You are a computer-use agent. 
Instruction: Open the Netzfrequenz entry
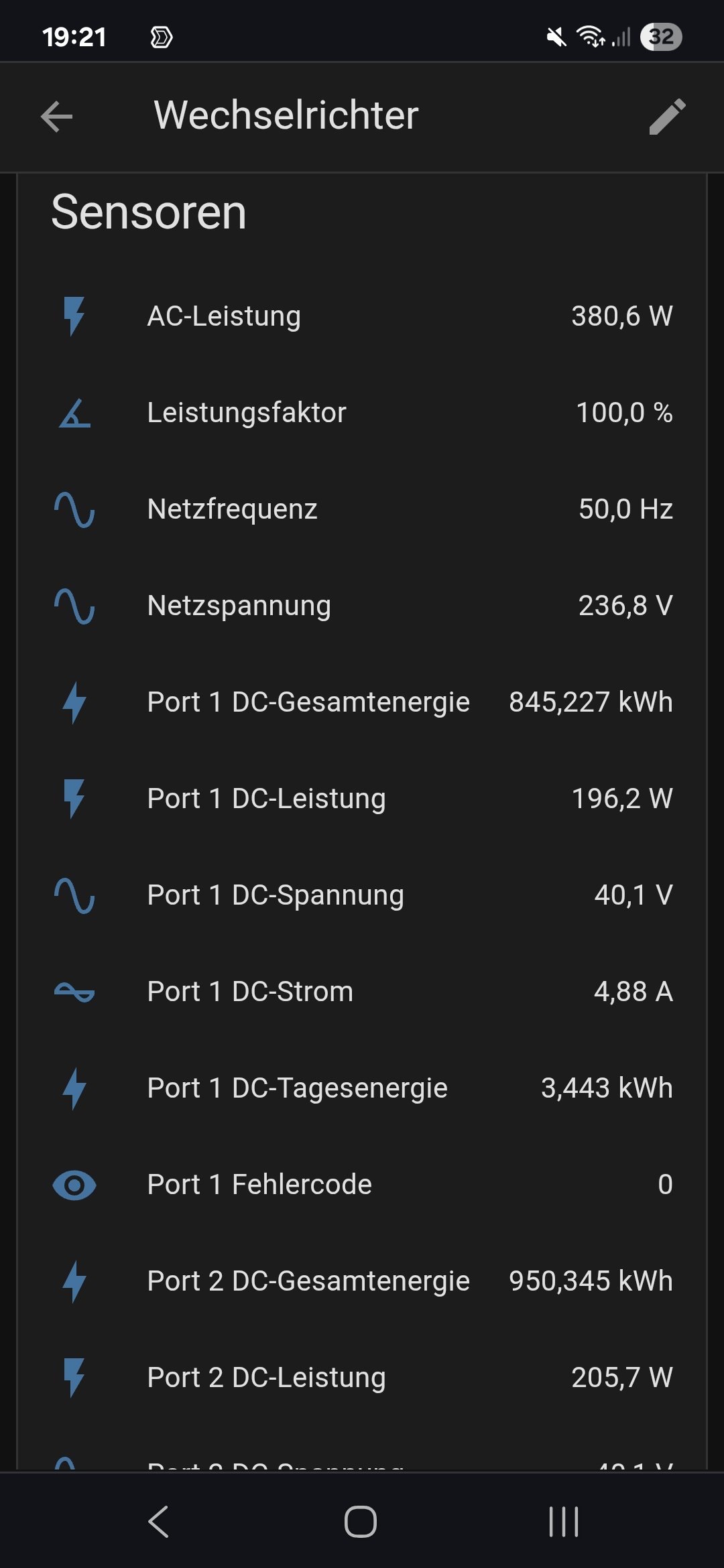[362, 509]
